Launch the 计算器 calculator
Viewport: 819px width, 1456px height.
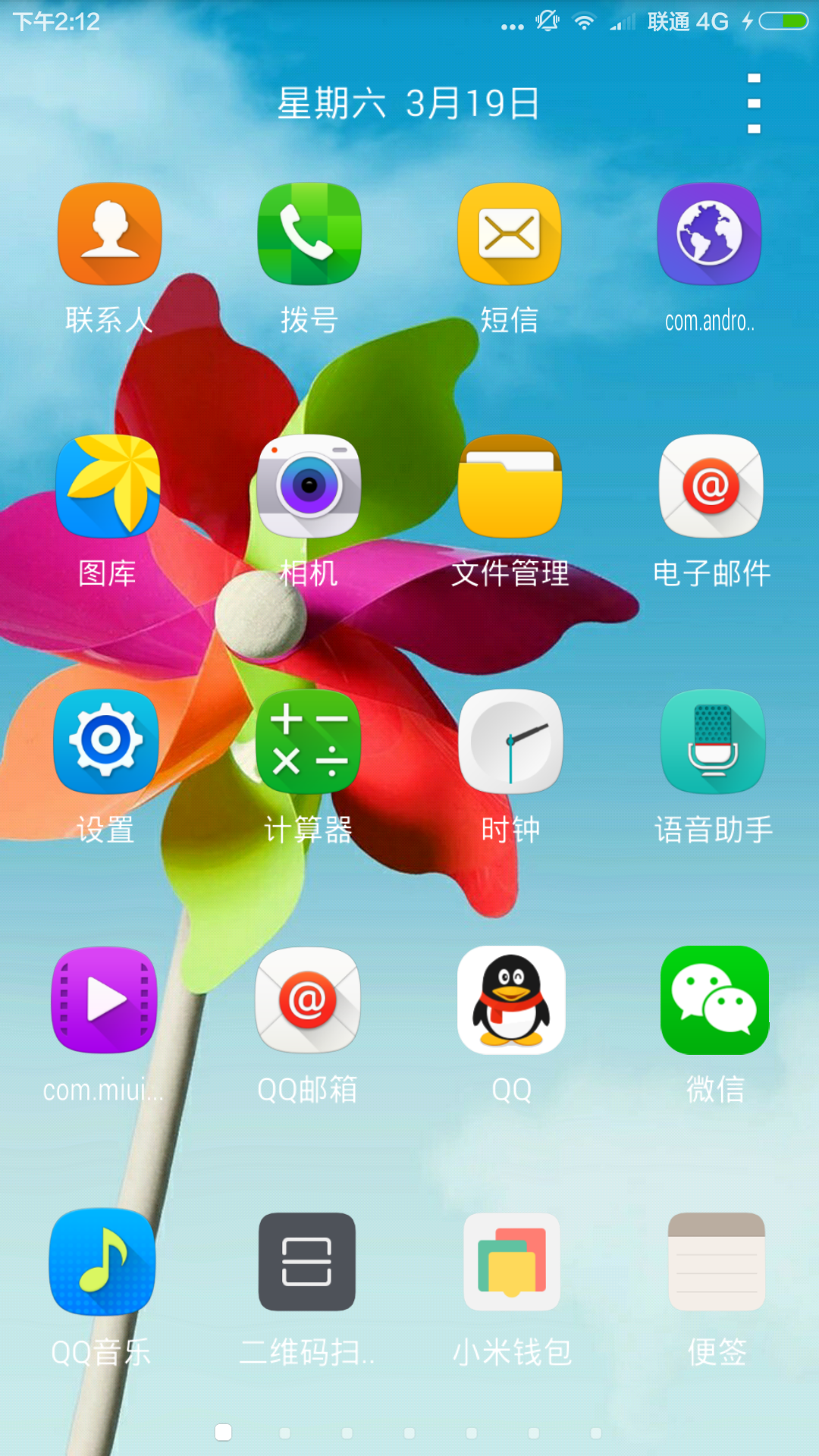pyautogui.click(x=309, y=741)
